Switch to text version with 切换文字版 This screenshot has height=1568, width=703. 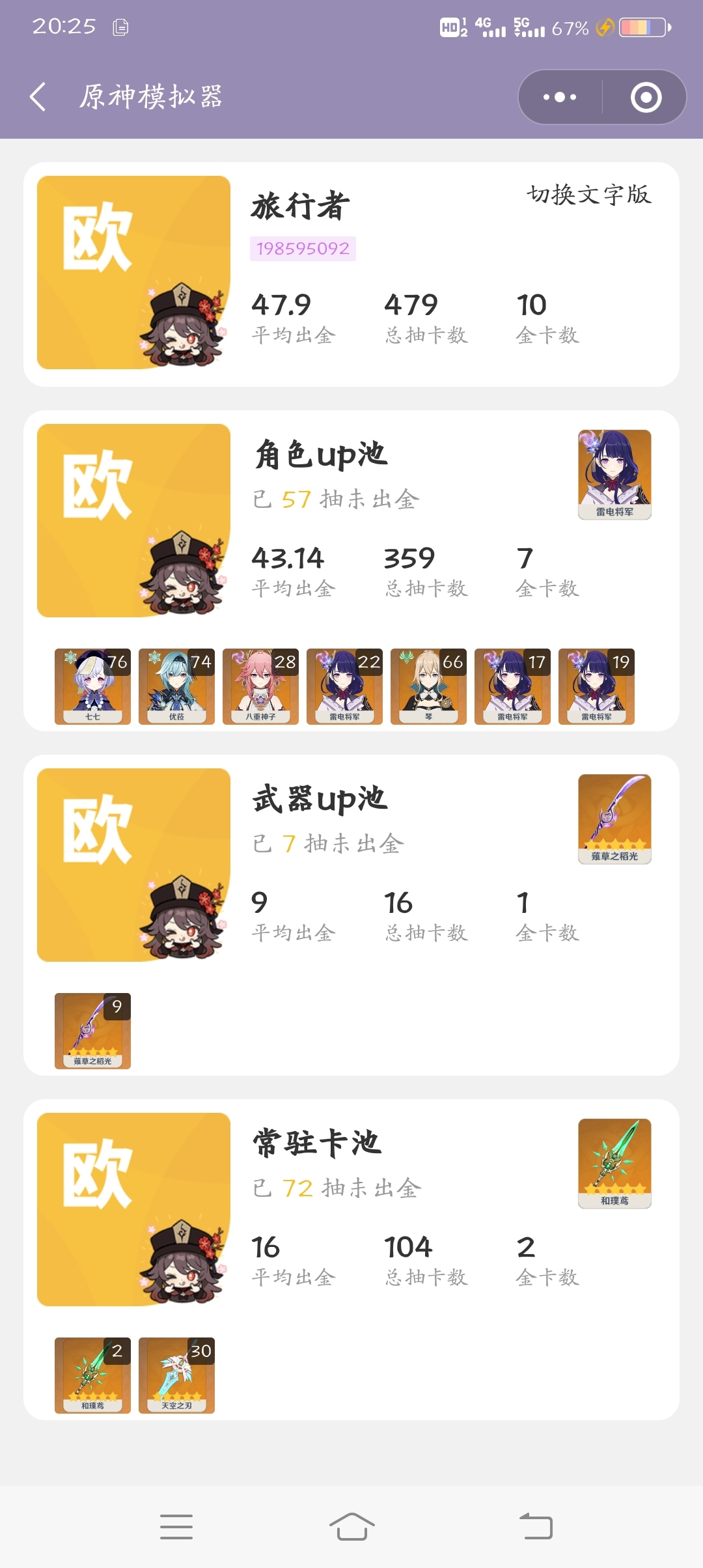(x=588, y=194)
